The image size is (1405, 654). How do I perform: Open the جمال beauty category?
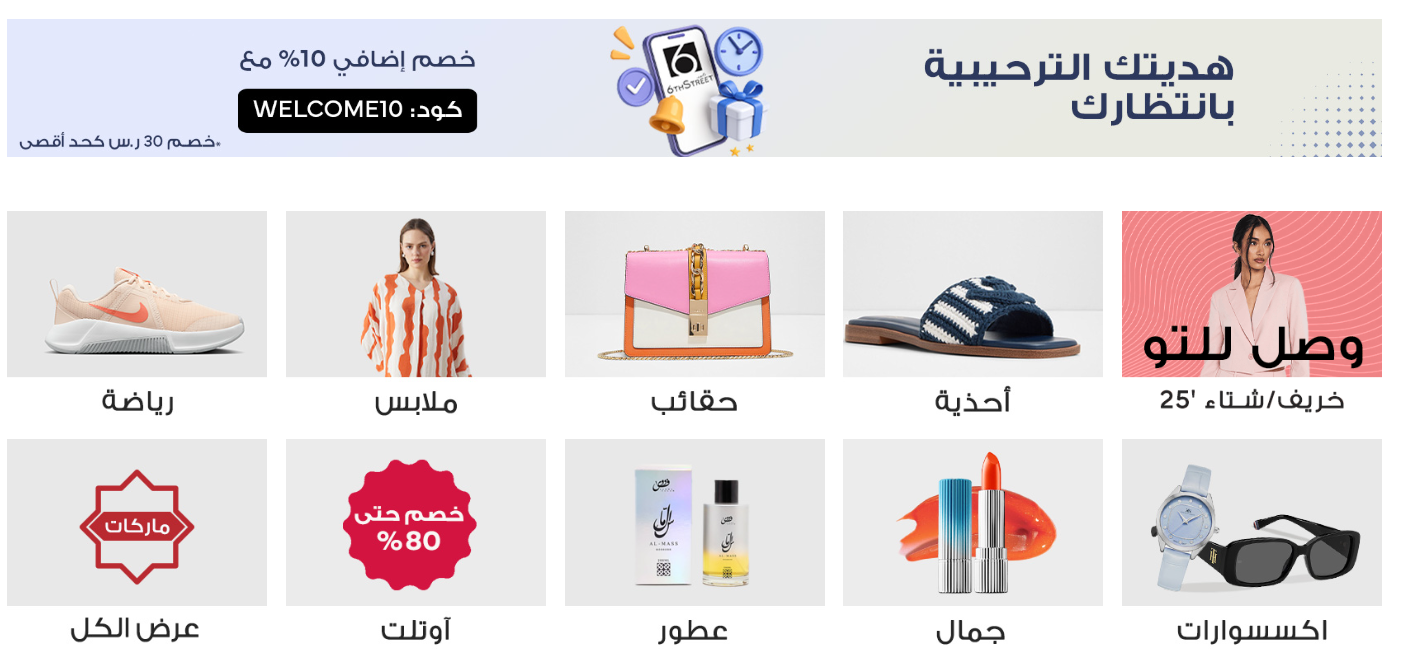pyautogui.click(x=972, y=522)
